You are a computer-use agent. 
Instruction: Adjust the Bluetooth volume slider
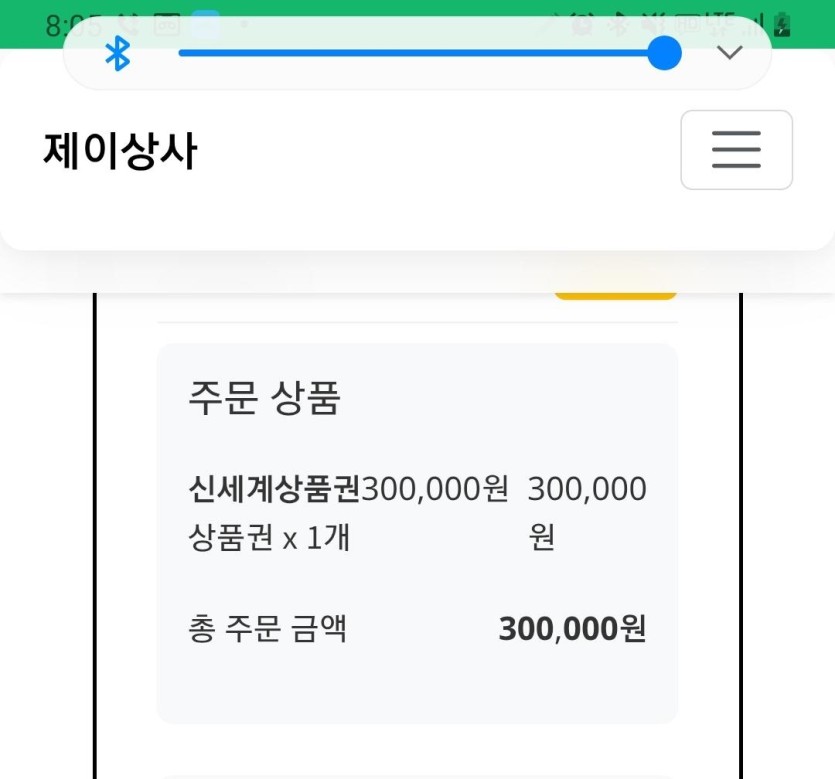click(x=664, y=53)
